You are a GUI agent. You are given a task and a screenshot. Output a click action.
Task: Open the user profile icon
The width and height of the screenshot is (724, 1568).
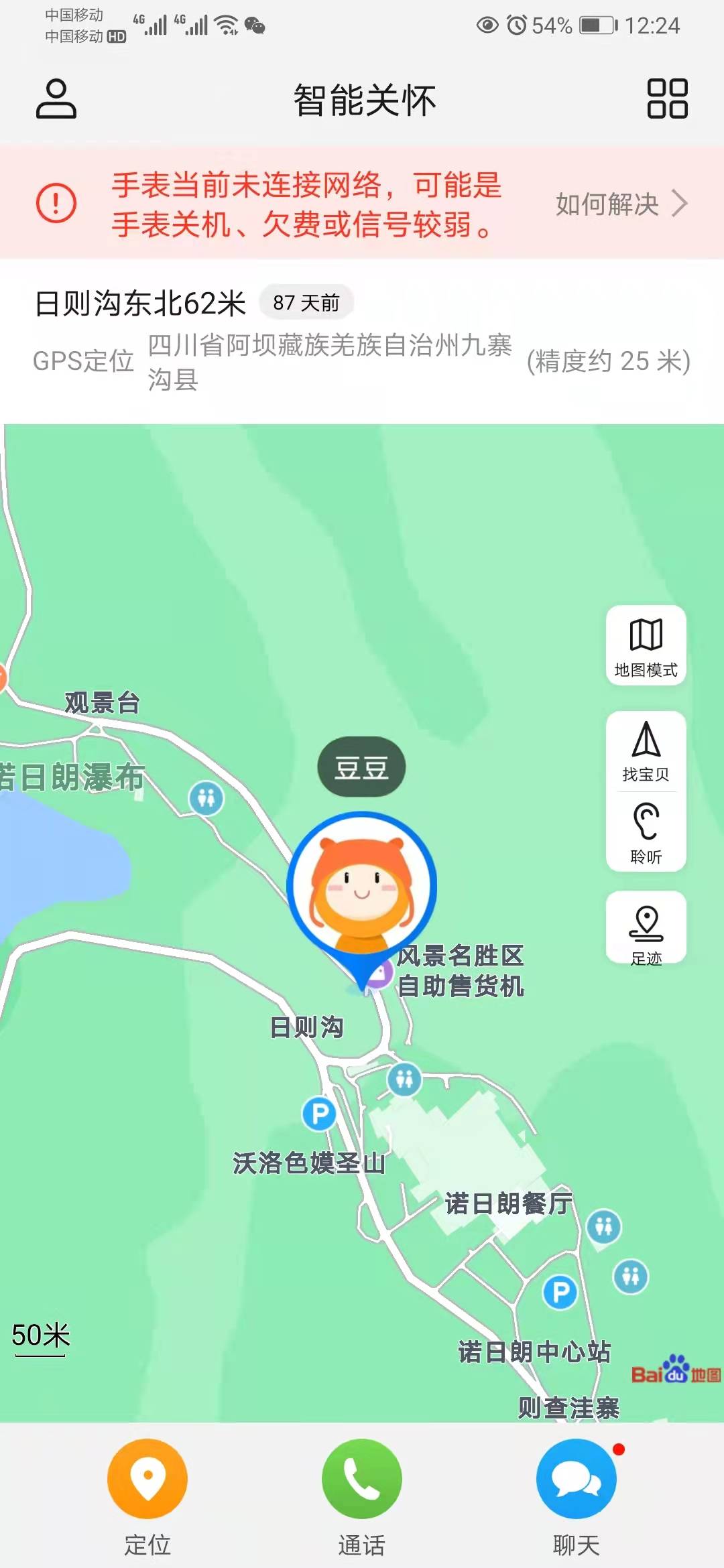pyautogui.click(x=56, y=99)
